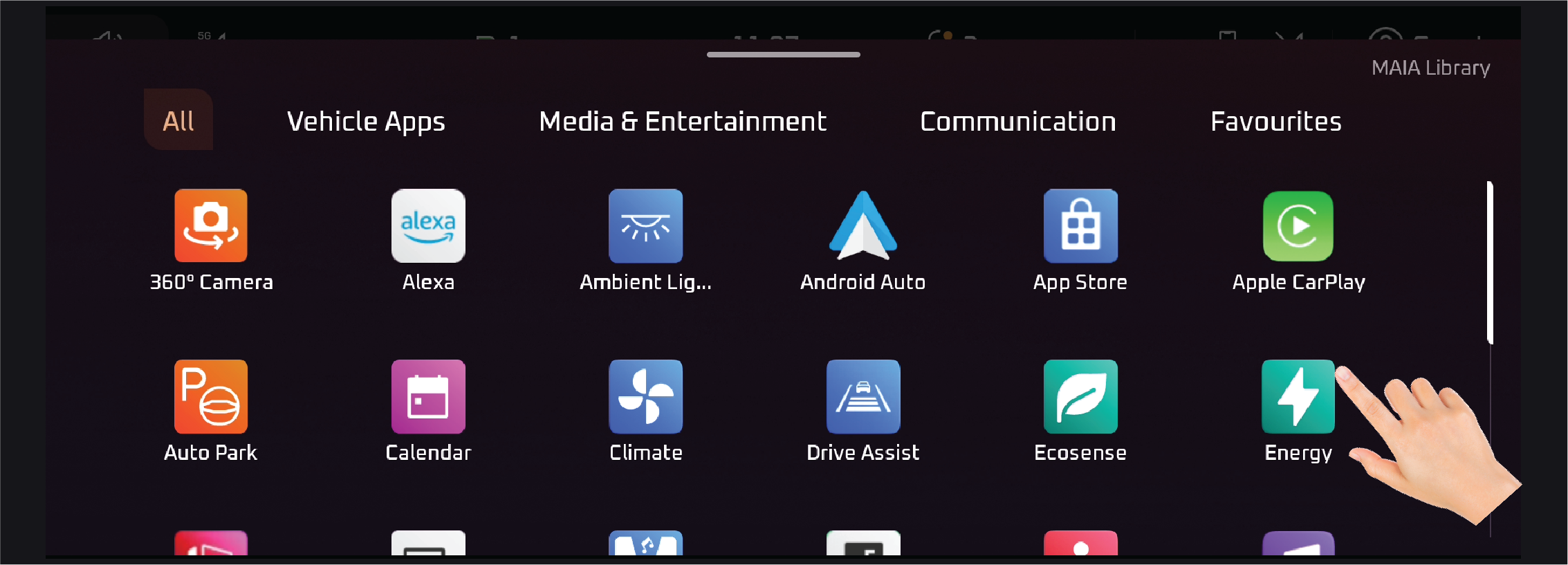Launch Apple CarPlay
1568x565 pixels.
1298,226
